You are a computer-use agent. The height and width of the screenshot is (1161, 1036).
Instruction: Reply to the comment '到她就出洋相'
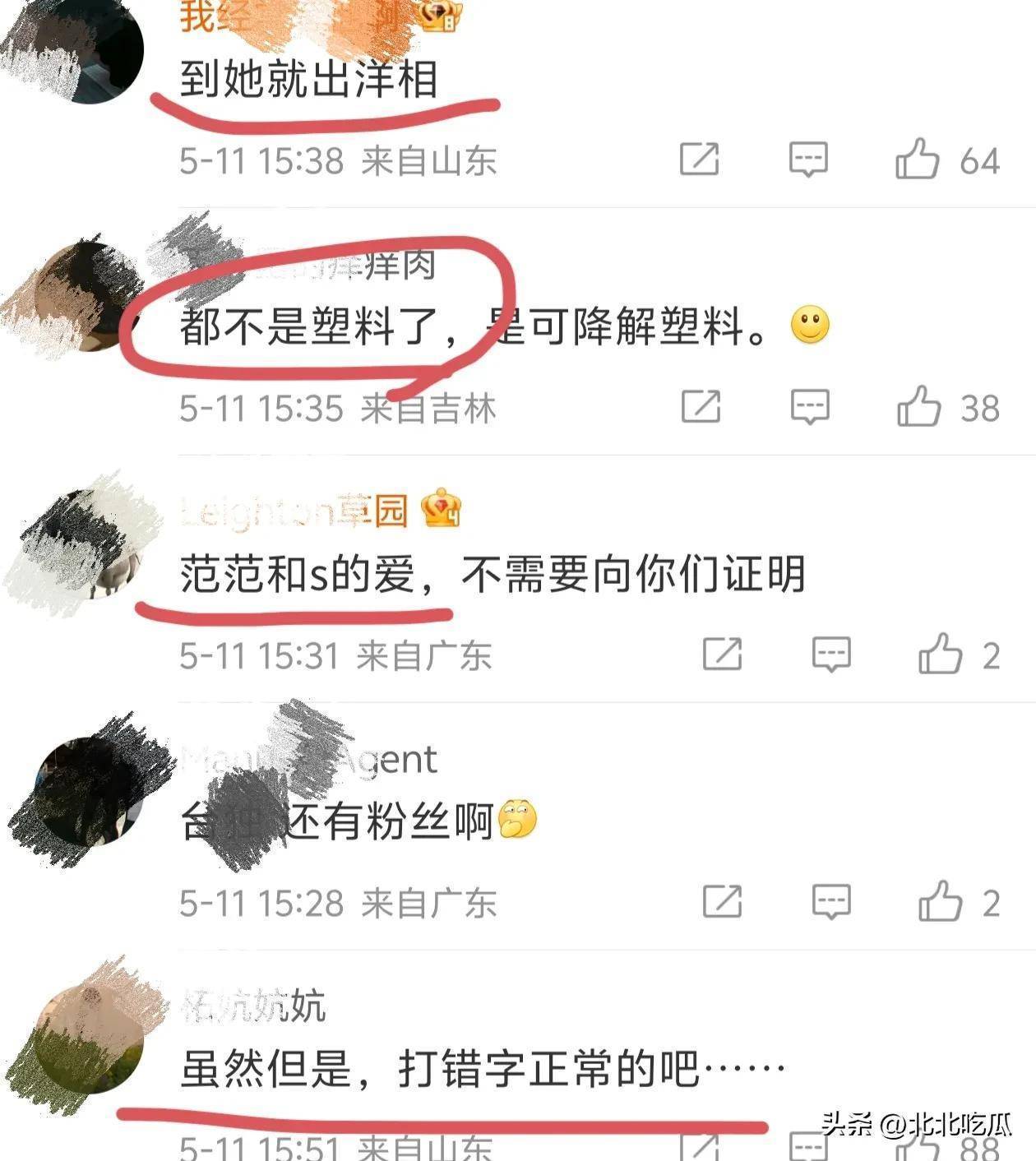pyautogui.click(x=808, y=159)
